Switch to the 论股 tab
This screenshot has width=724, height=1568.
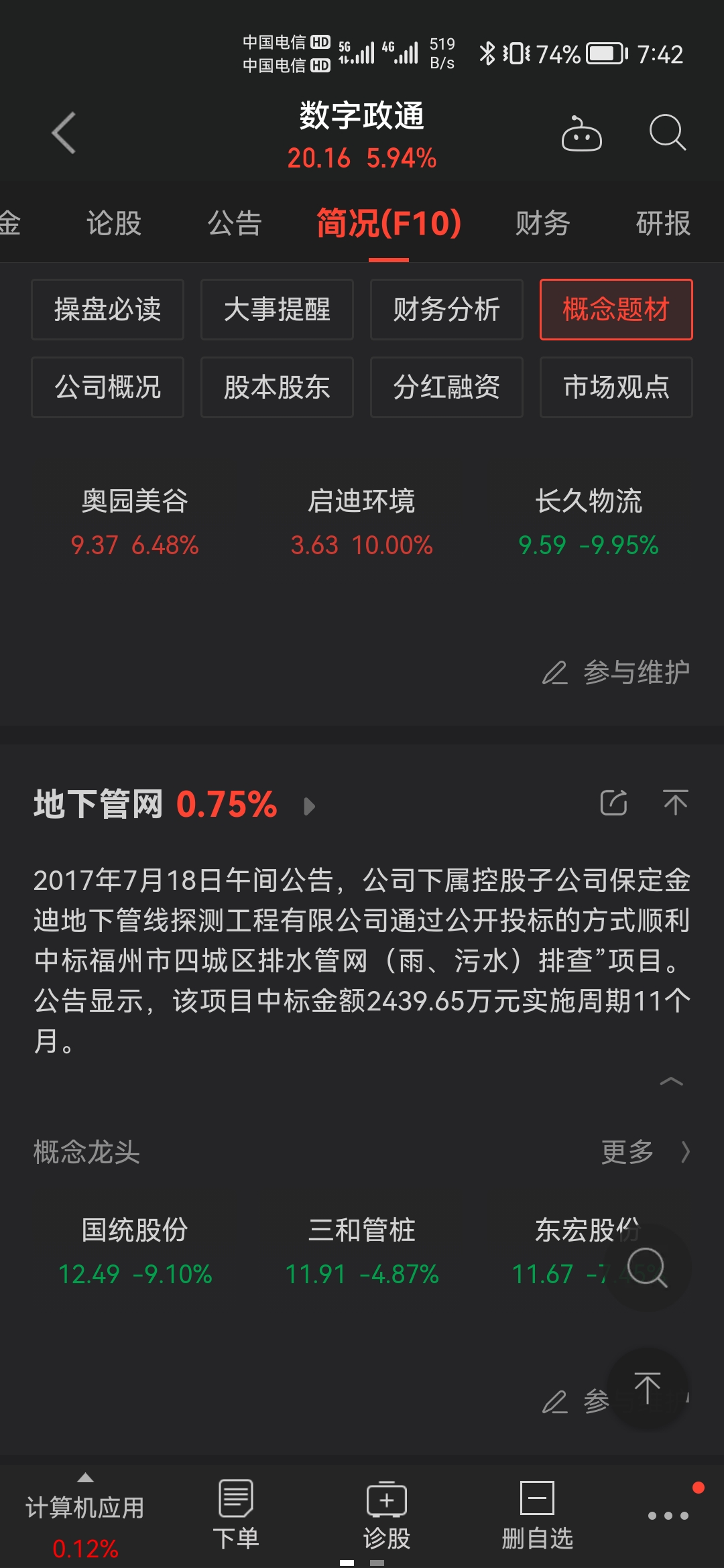click(114, 223)
